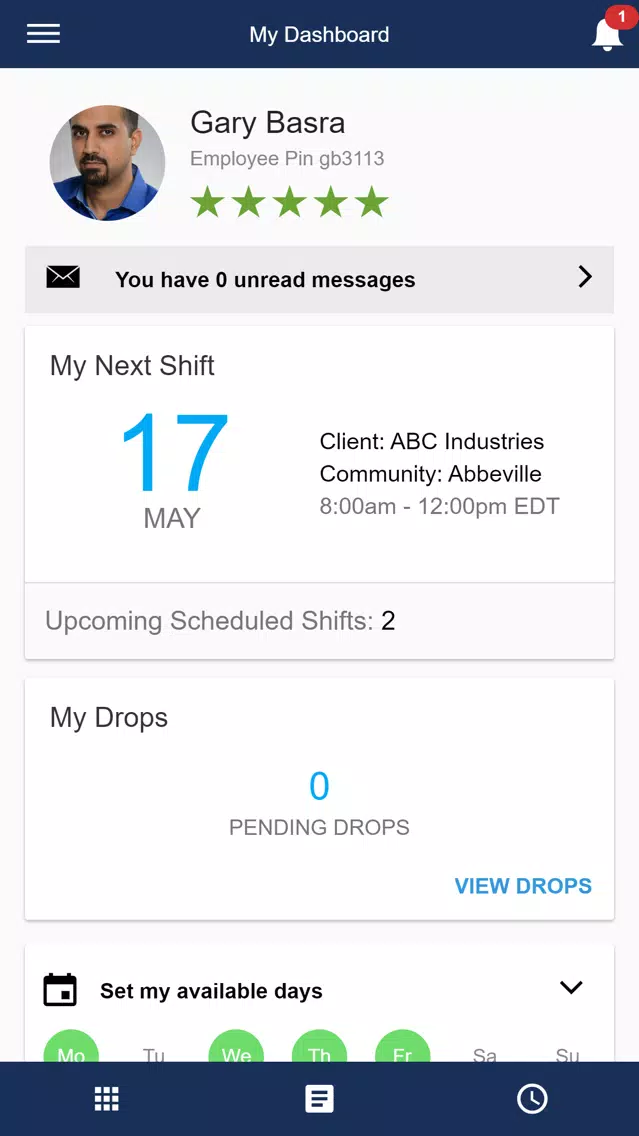The height and width of the screenshot is (1136, 639).
Task: Toggle Saturday availability
Action: 485,1046
